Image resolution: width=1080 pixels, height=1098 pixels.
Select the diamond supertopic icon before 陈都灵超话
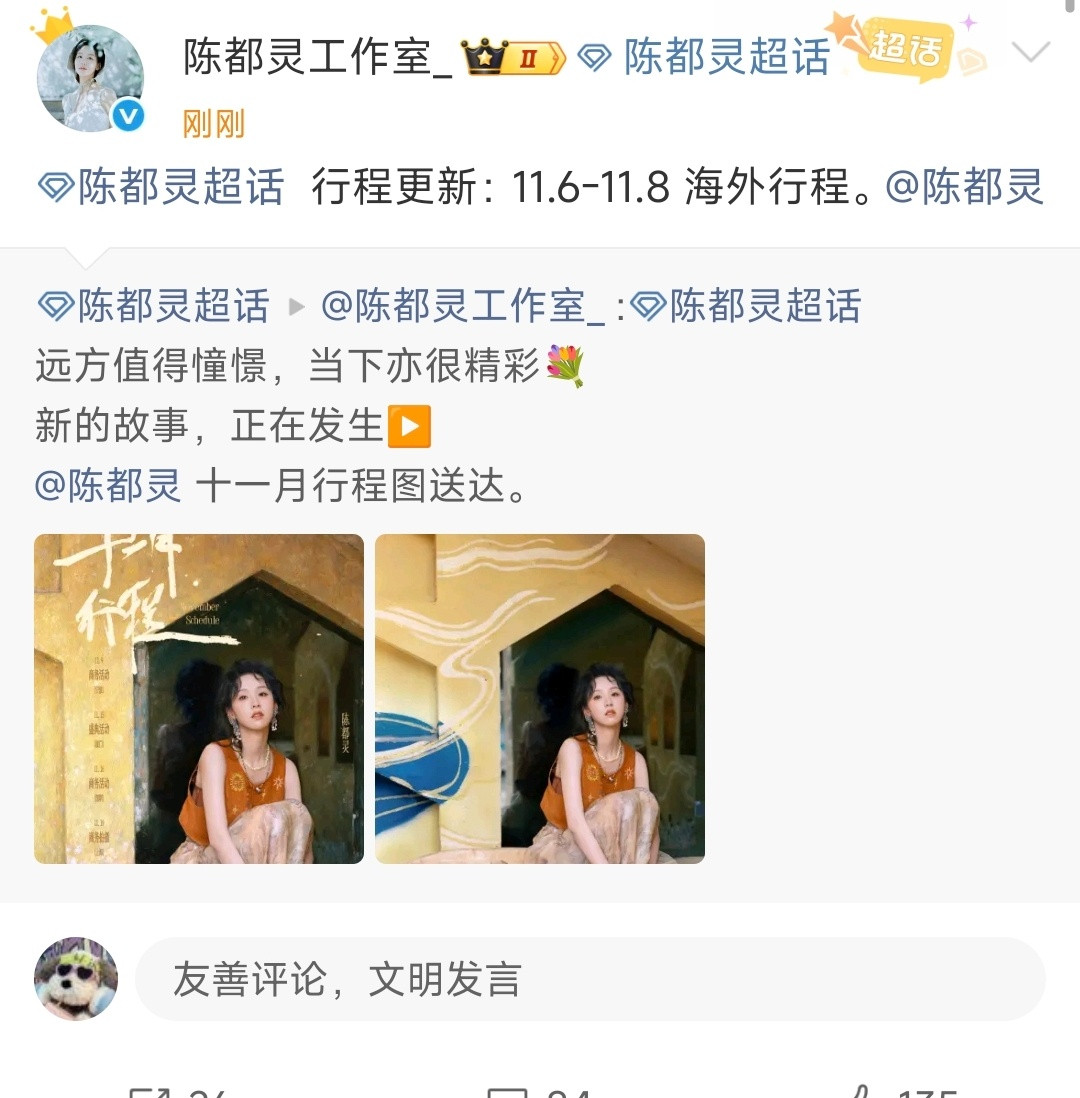596,59
